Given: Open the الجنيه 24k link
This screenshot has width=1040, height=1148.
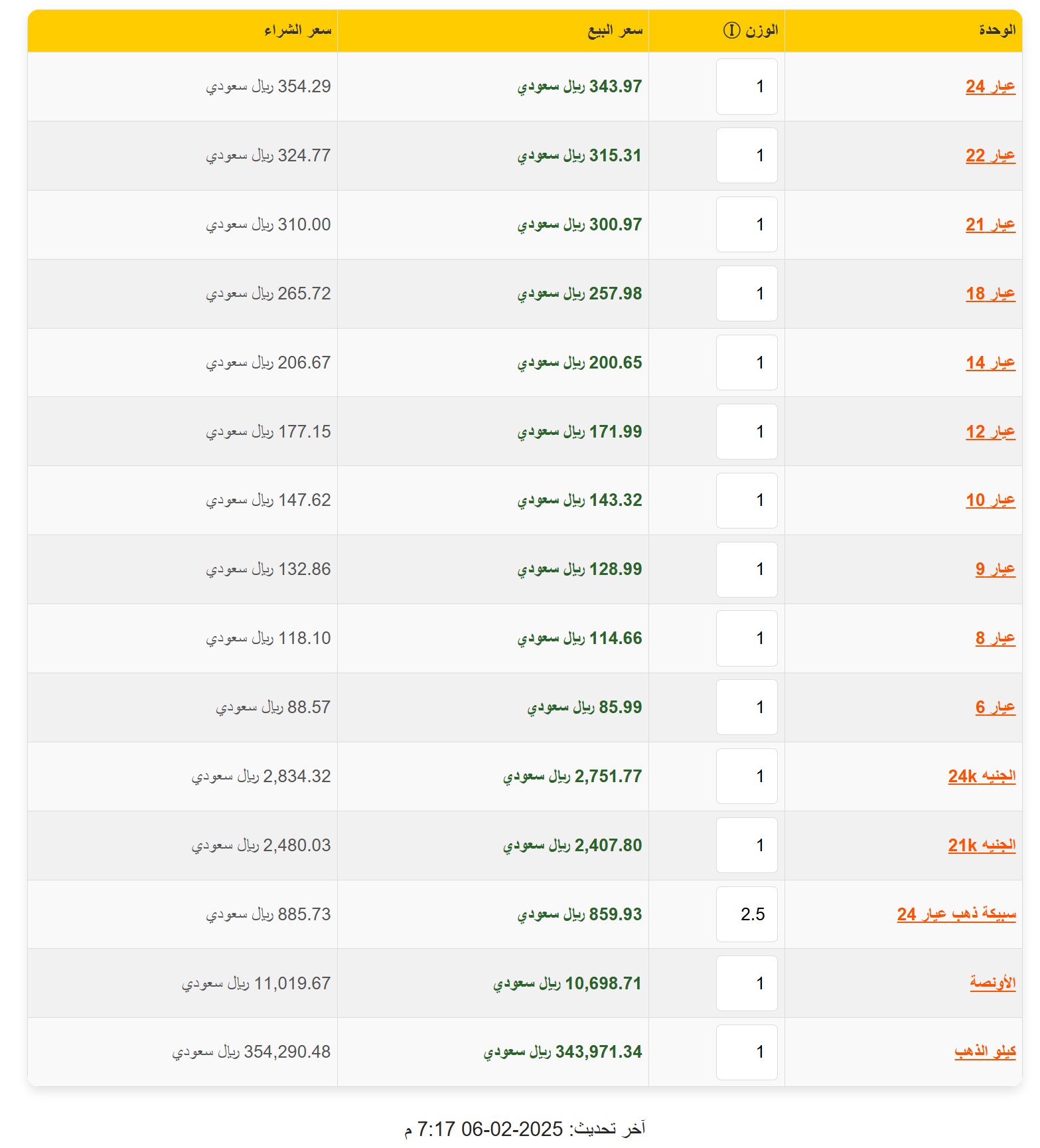Looking at the screenshot, I should coord(981,776).
